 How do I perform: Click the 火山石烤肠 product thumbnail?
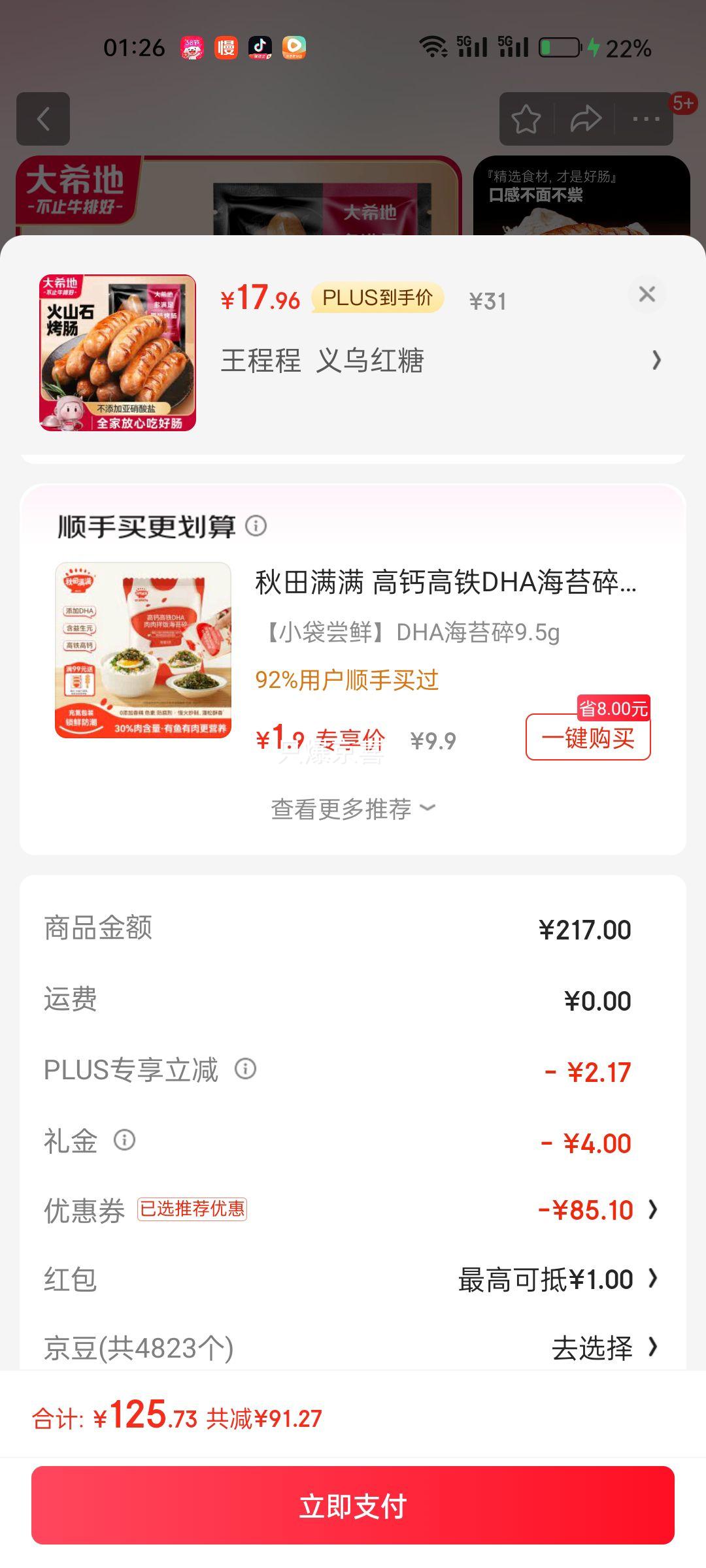pyautogui.click(x=116, y=357)
